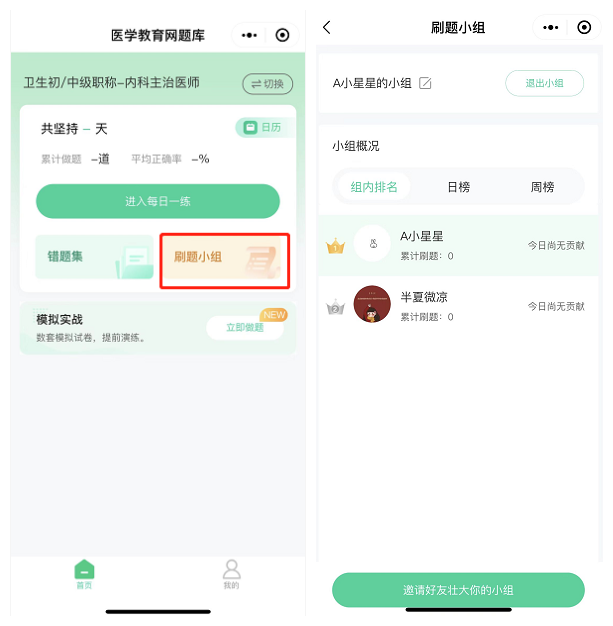Tap 立即做题 for 模拟实战
Image resolution: width=613 pixels, height=626 pixels.
pyautogui.click(x=245, y=327)
